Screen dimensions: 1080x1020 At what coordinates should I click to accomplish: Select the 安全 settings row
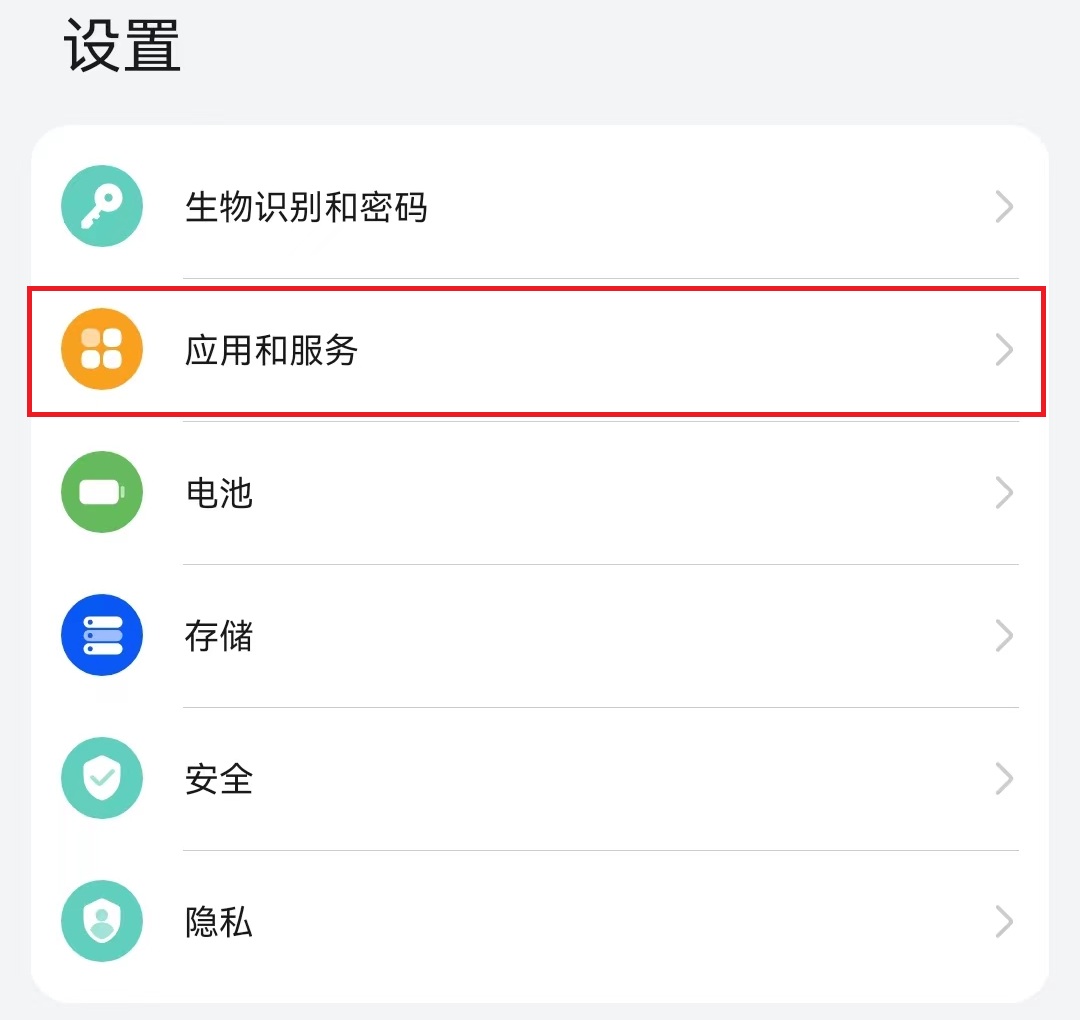pos(540,779)
